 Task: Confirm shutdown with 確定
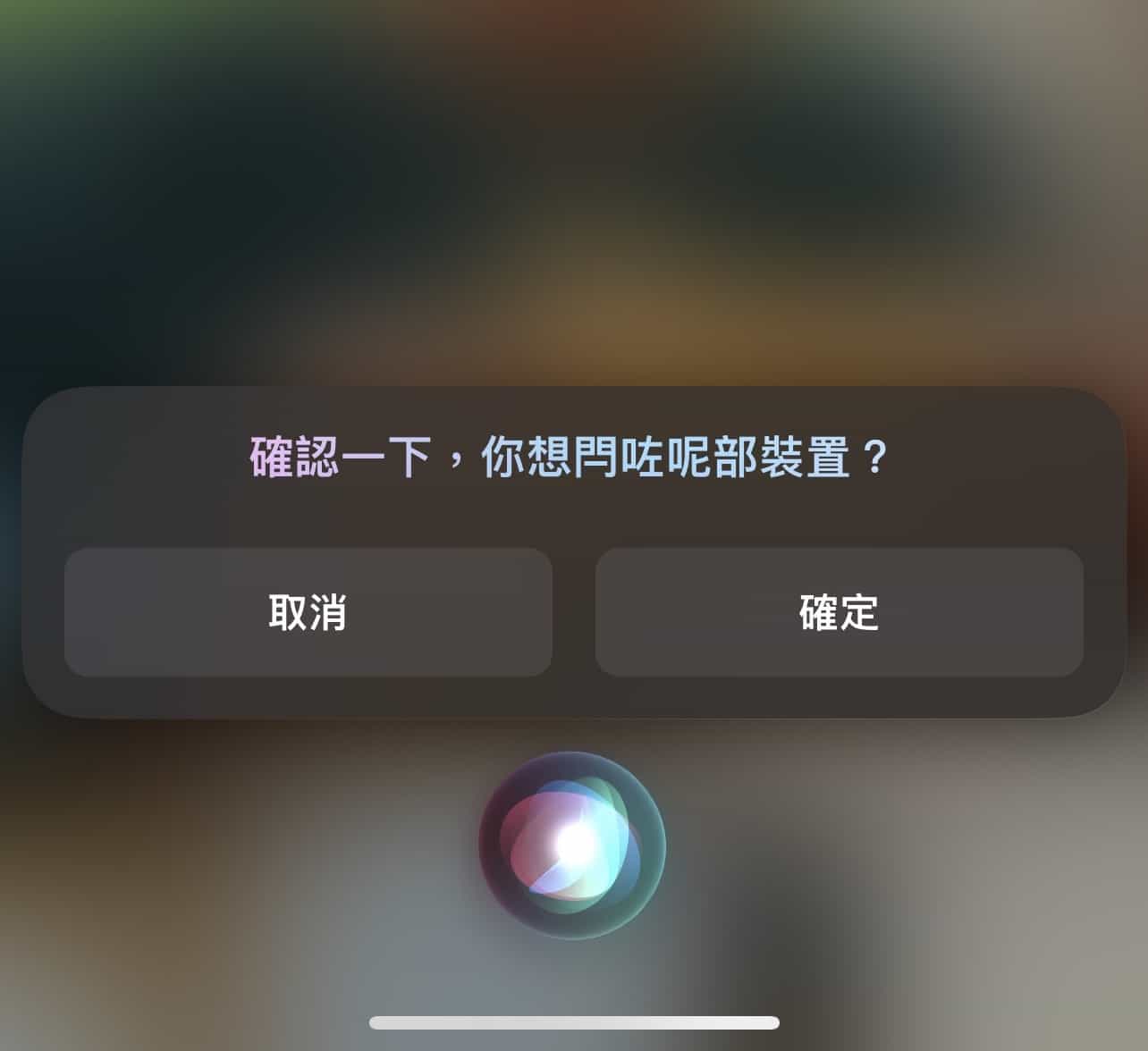tap(839, 612)
